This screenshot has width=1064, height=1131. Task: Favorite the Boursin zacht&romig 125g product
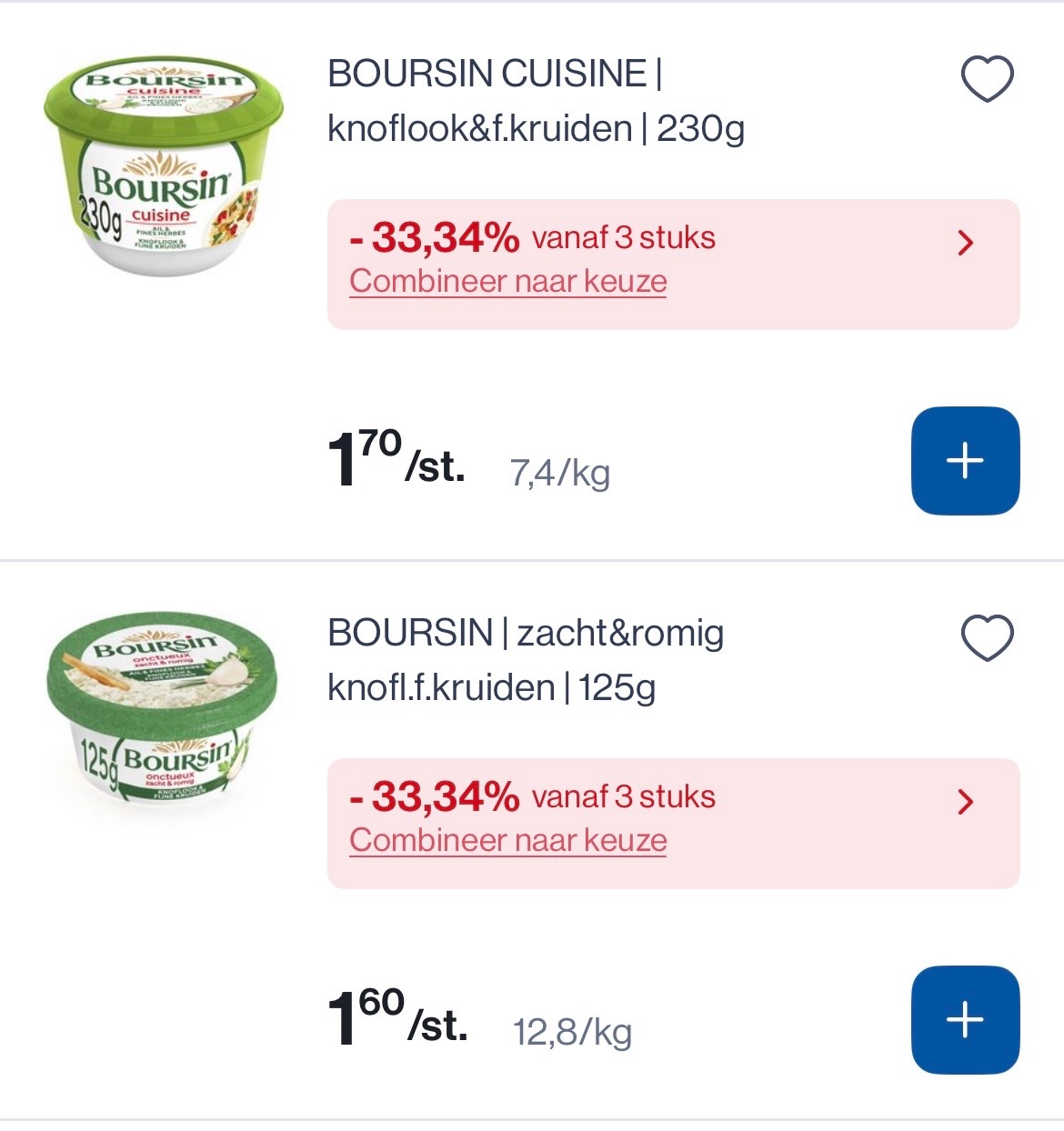point(987,638)
